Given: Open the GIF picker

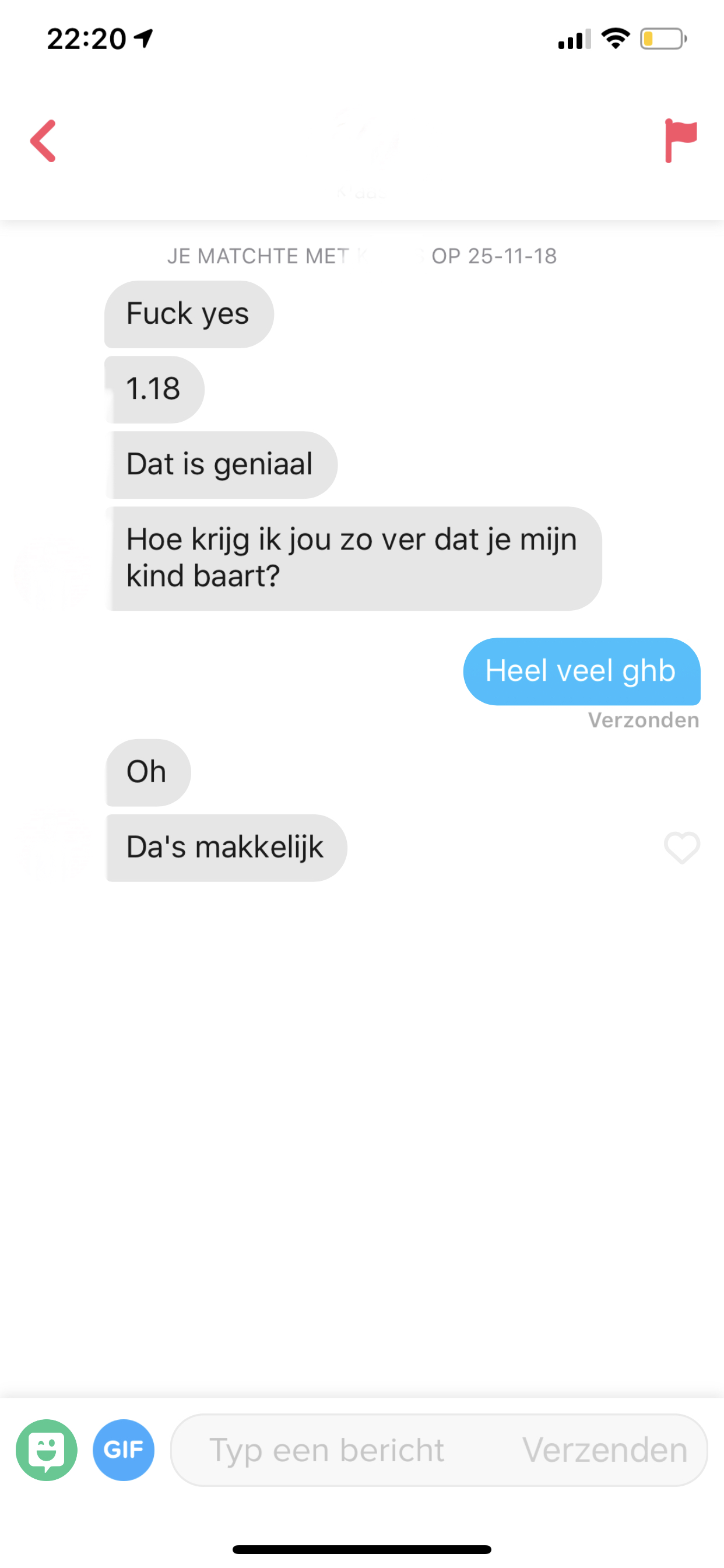Looking at the screenshot, I should pyautogui.click(x=124, y=1450).
